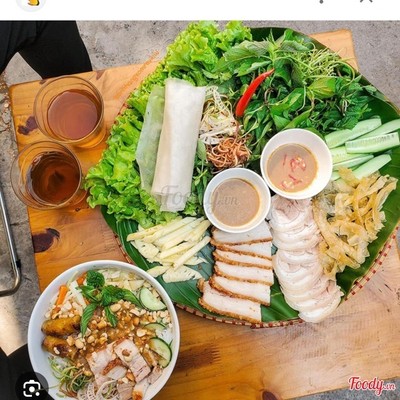Search this image with Google Lens
The height and width of the screenshot is (400, 400).
[32, 388]
